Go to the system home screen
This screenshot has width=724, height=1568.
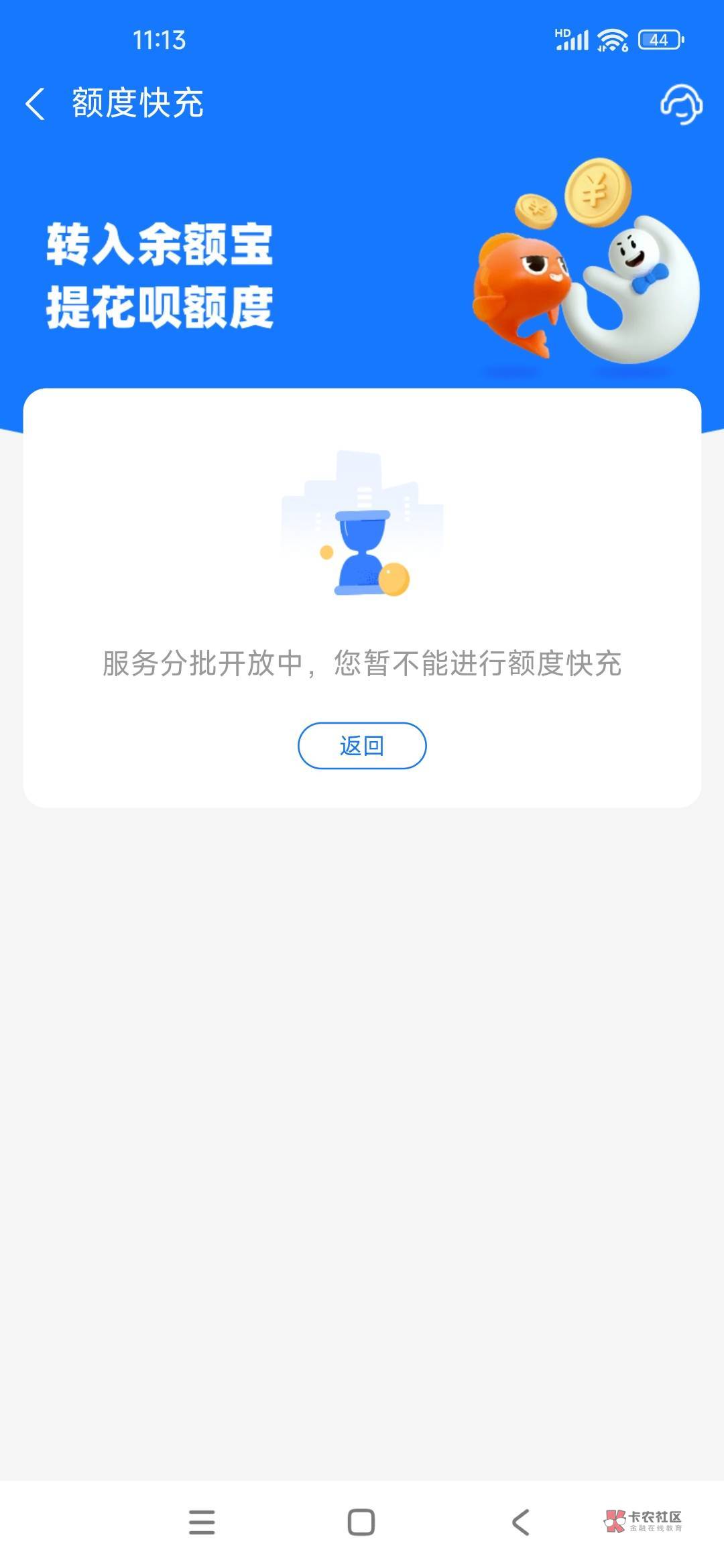click(361, 1522)
